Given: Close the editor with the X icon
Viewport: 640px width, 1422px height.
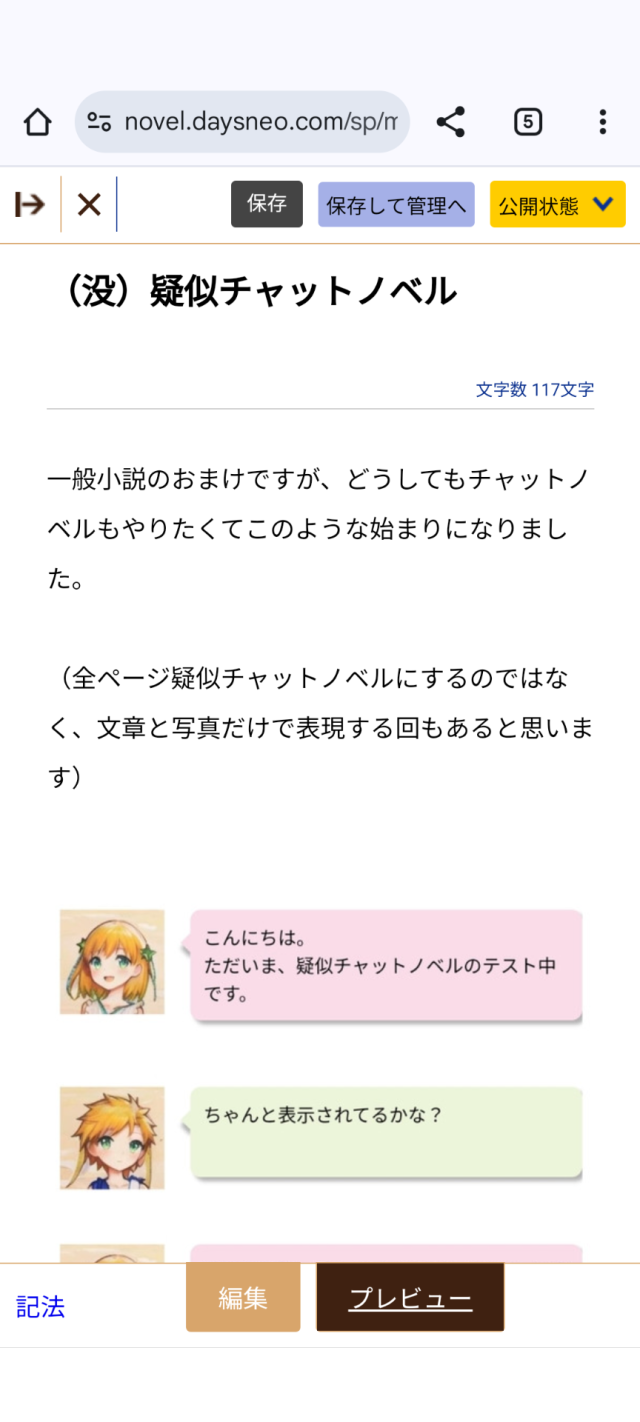Looking at the screenshot, I should [89, 205].
